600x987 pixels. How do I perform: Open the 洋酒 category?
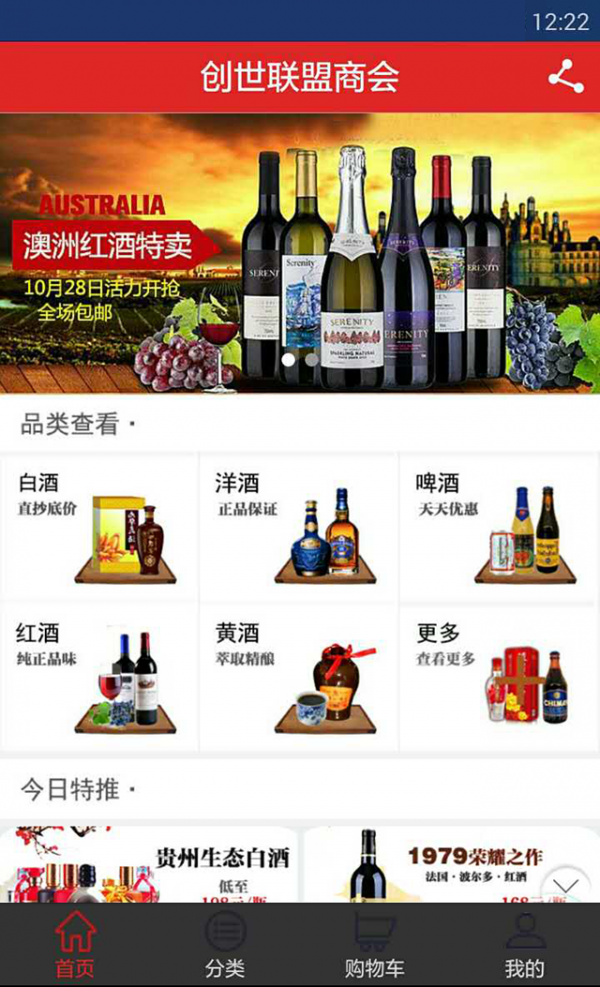299,526
